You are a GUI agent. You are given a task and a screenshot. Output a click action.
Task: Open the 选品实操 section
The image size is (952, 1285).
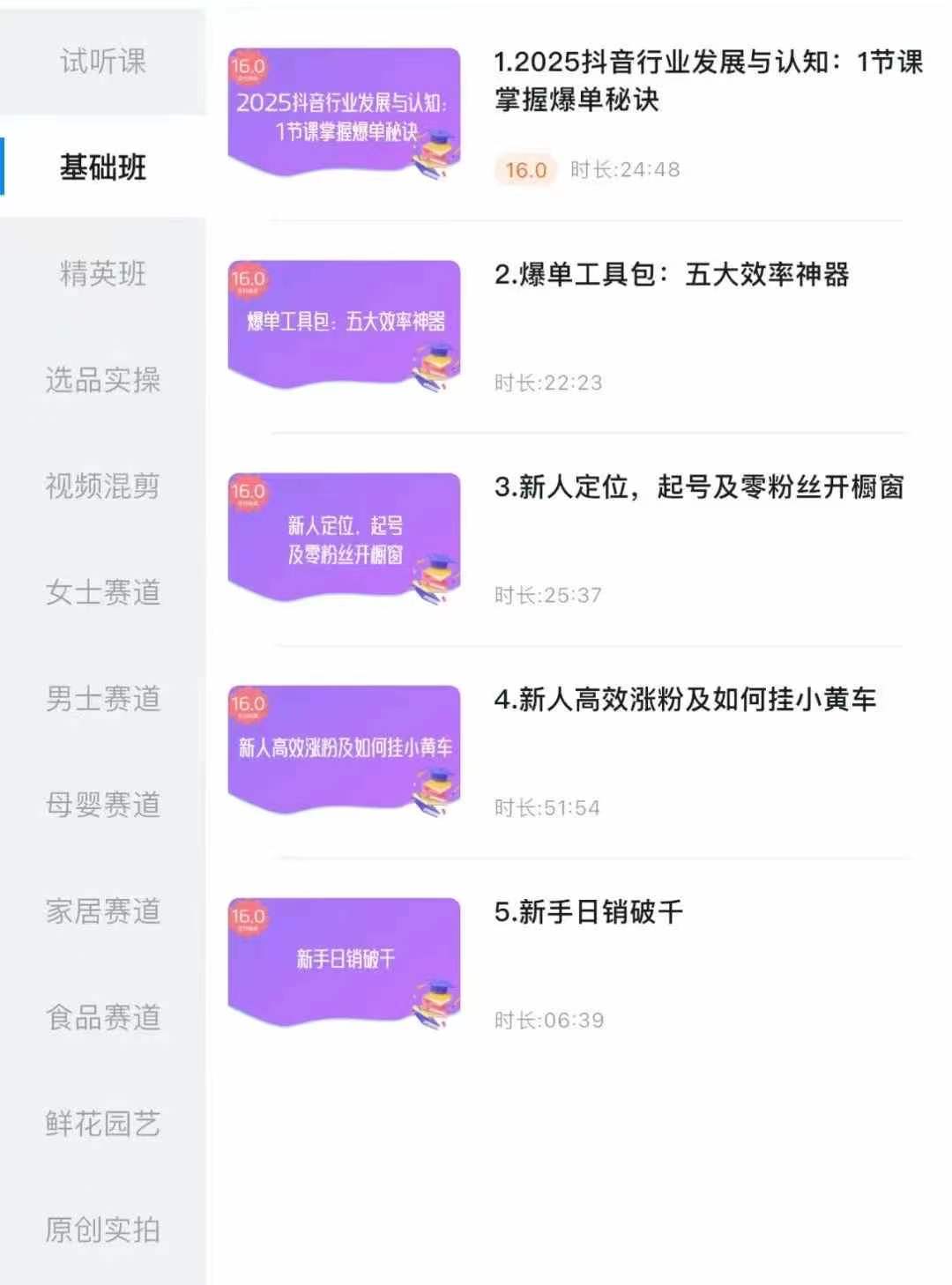click(102, 380)
